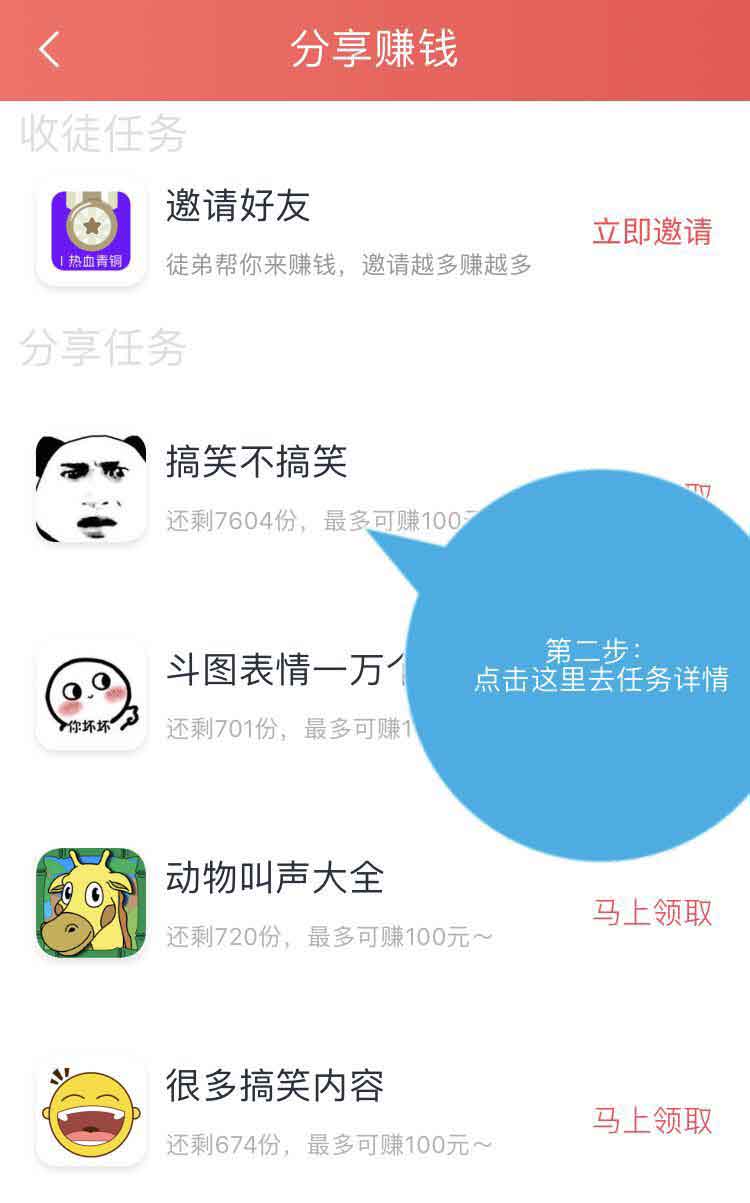Image resolution: width=750 pixels, height=1203 pixels.
Task: Open the 邀请好友 task row
Action: (375, 232)
